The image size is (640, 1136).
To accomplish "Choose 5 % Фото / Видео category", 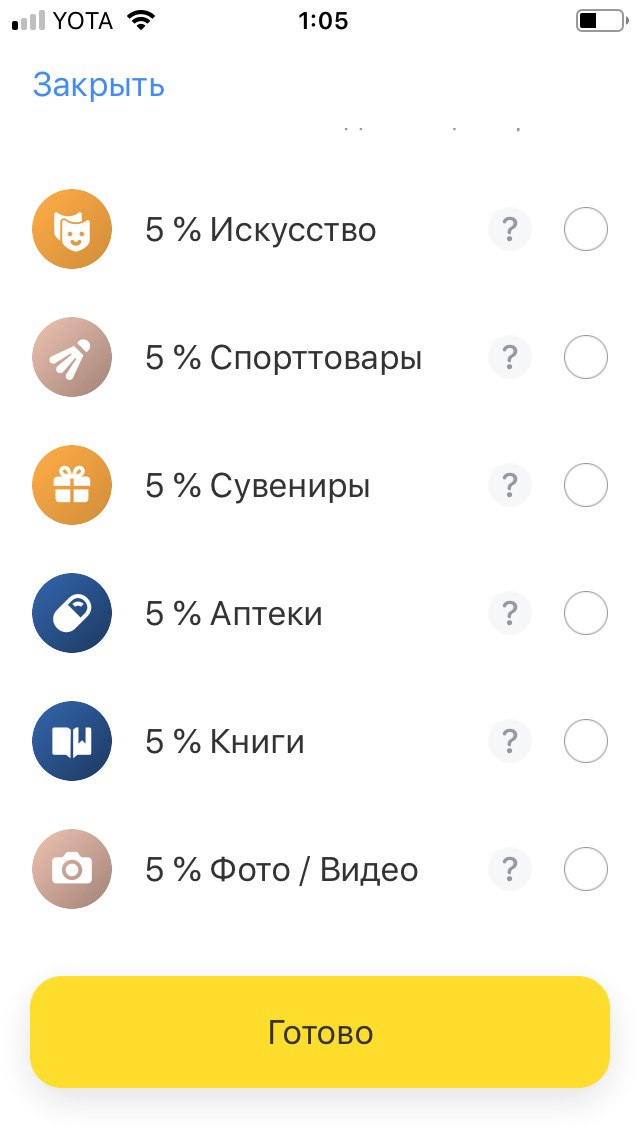I will [x=586, y=869].
